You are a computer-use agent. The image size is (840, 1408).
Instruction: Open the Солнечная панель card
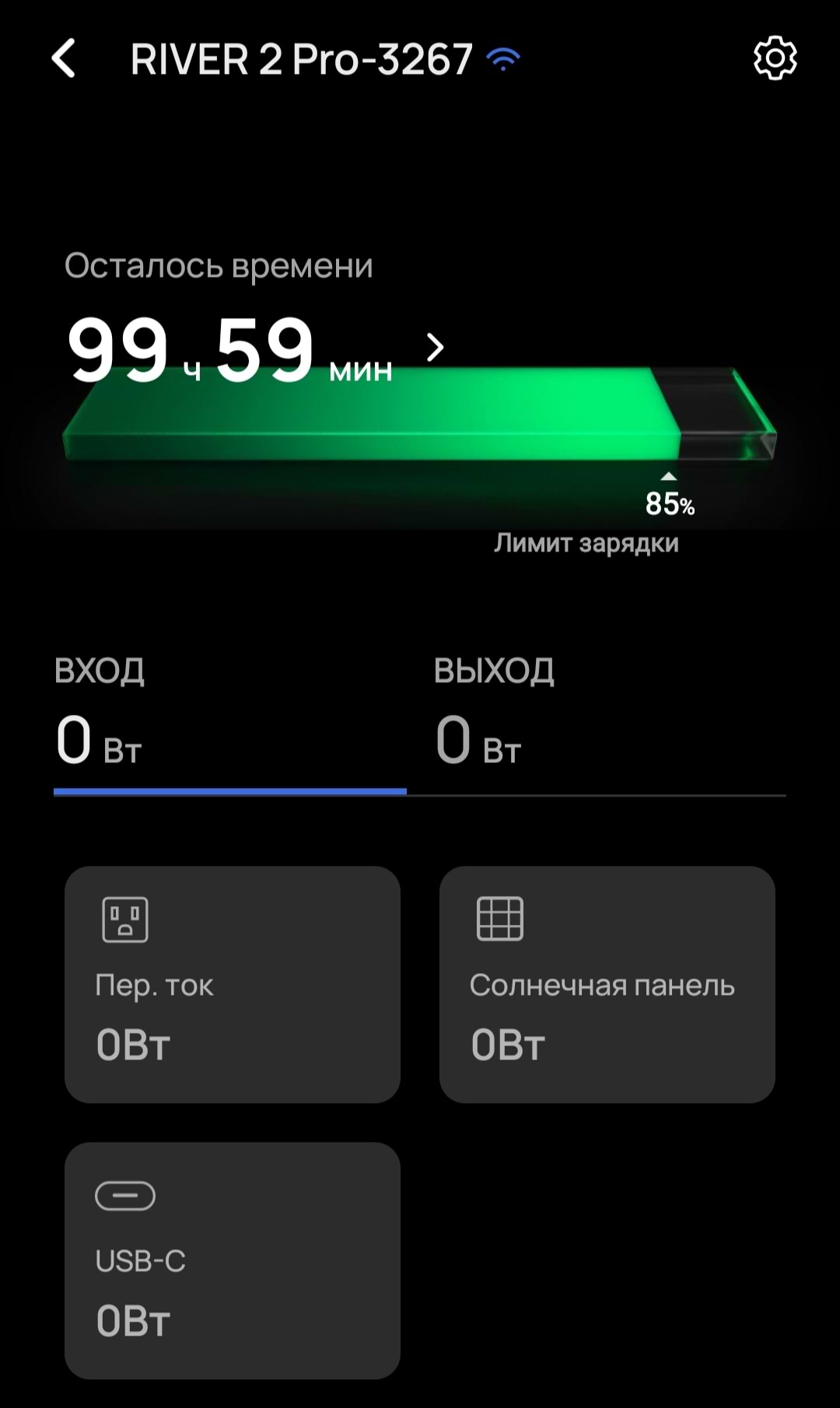607,984
